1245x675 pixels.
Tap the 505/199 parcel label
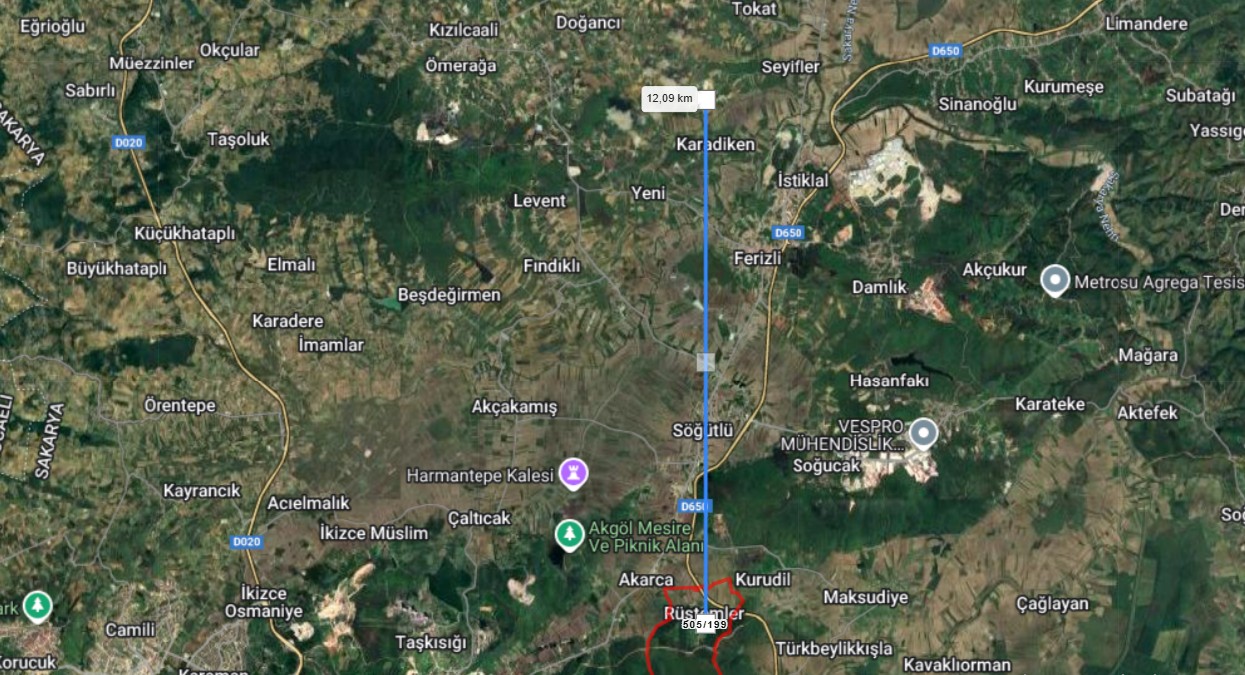705,624
